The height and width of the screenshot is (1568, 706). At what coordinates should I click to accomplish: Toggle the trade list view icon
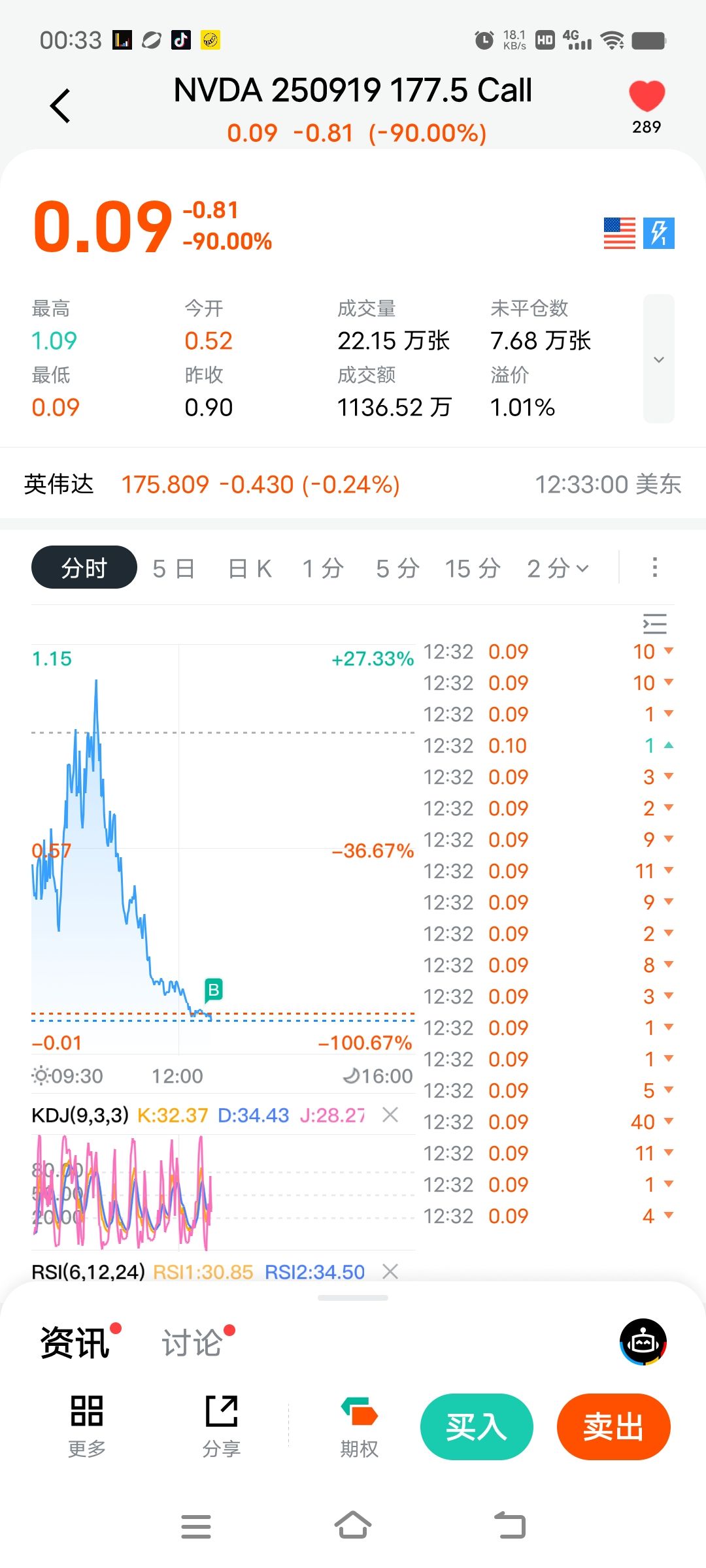coord(654,624)
